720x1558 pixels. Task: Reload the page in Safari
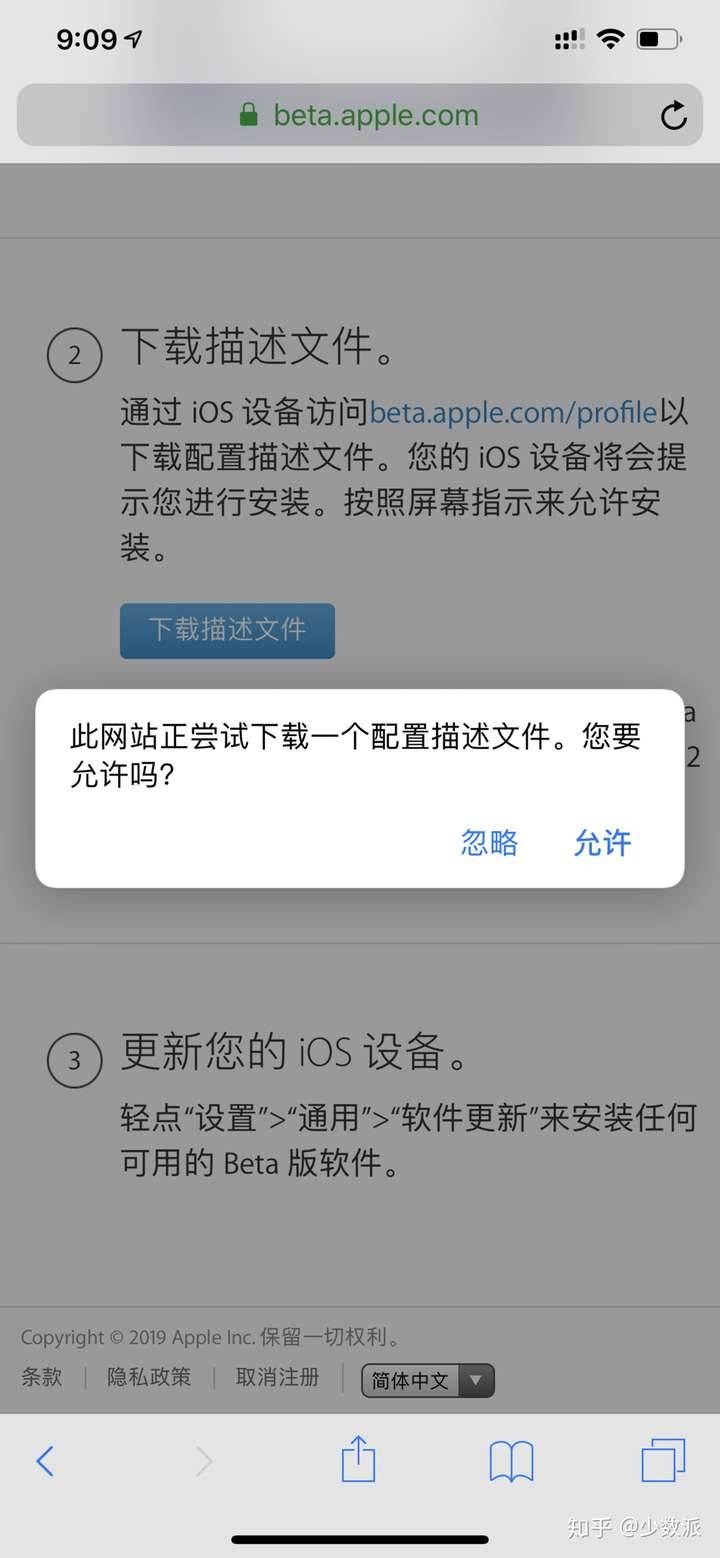point(674,116)
